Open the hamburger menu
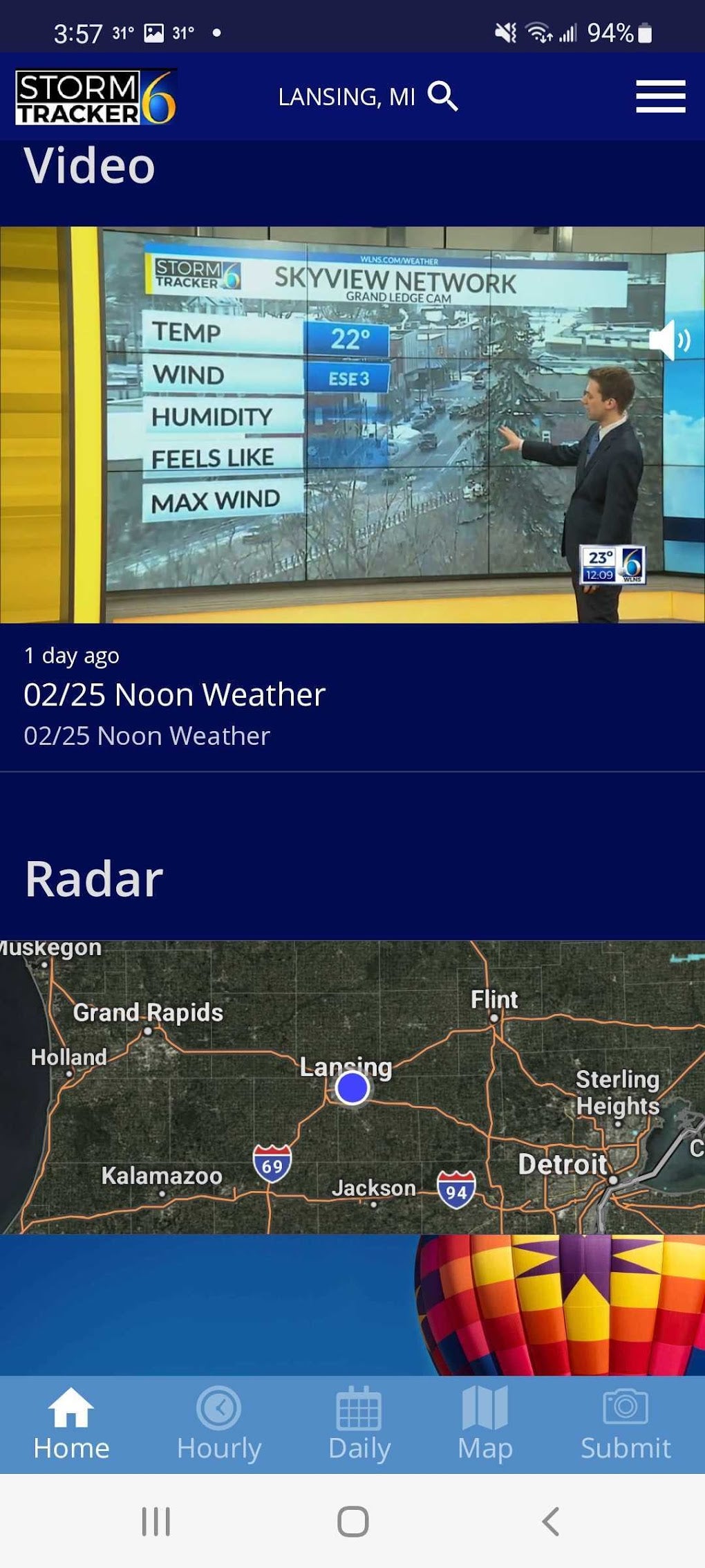Screen dimensions: 705x1568 (661, 96)
